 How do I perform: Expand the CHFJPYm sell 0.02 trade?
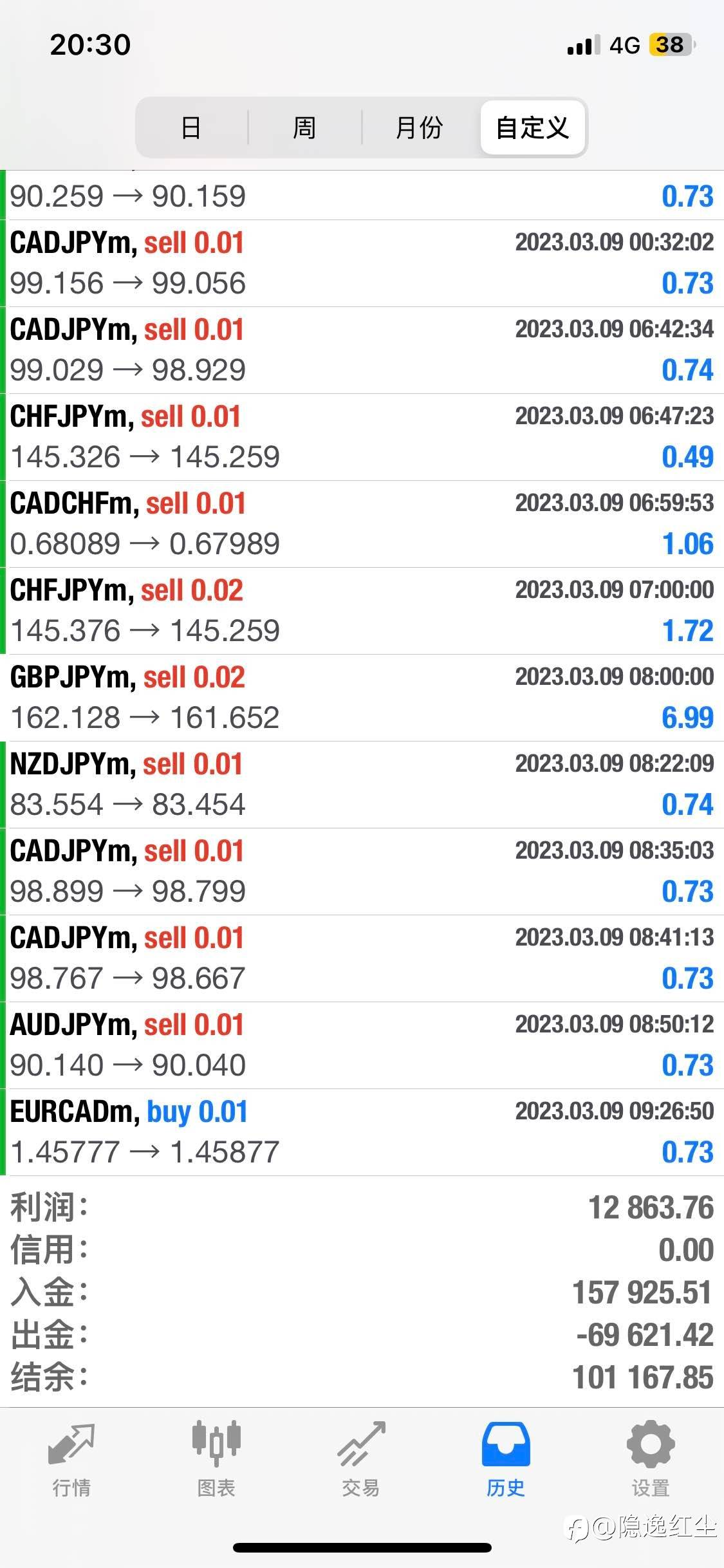[x=362, y=611]
